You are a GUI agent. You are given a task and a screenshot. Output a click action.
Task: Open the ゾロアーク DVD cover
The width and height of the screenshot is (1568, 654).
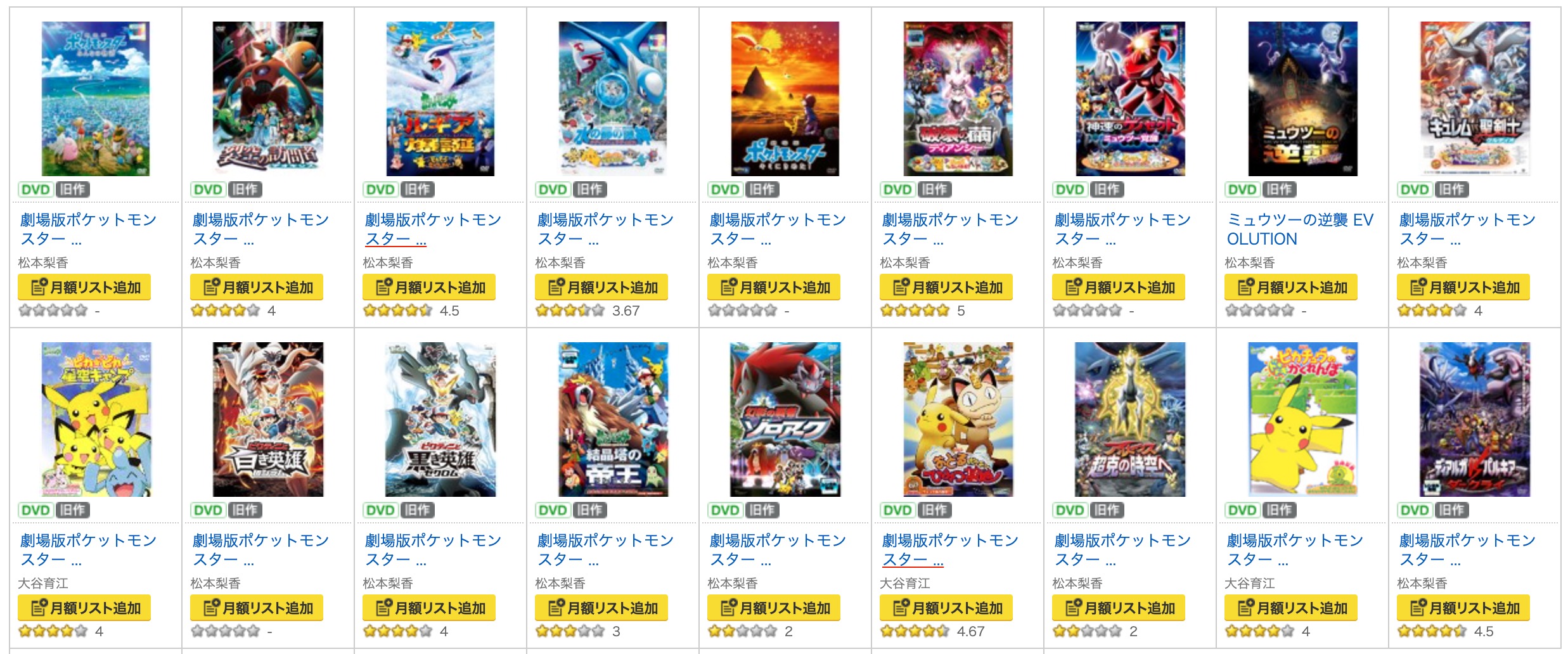coord(785,419)
